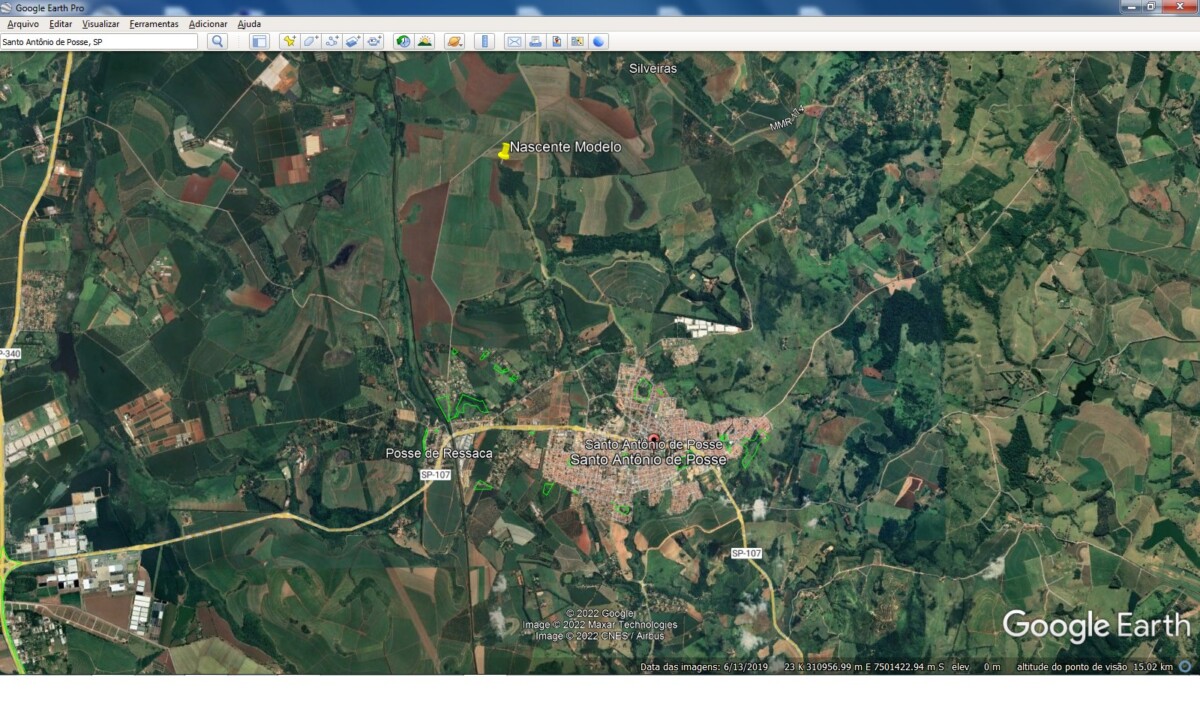Open the Ferramentas menu
The height and width of the screenshot is (719, 1200).
coord(153,23)
